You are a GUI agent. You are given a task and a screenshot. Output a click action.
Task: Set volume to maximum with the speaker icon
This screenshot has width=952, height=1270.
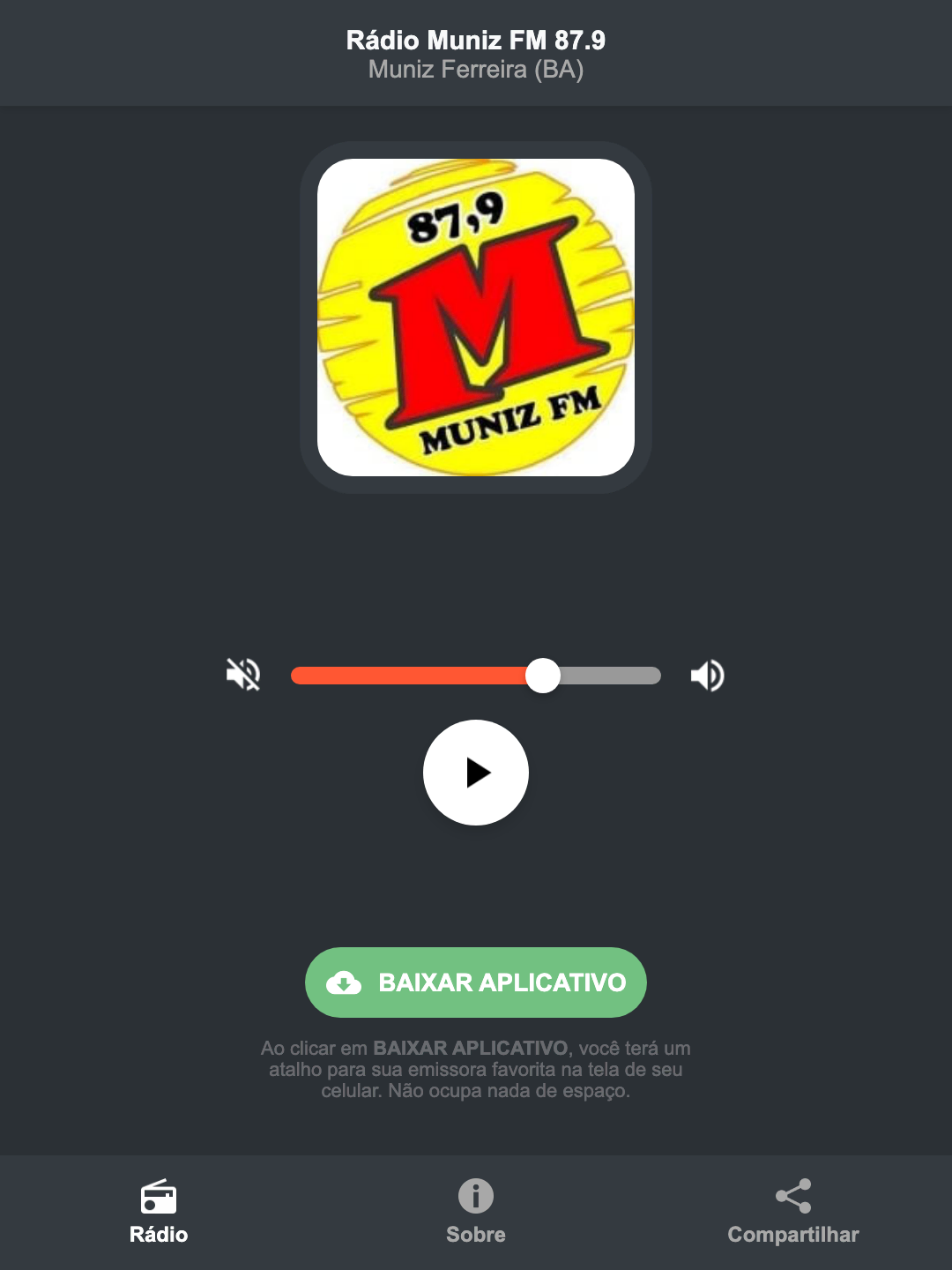click(x=707, y=675)
